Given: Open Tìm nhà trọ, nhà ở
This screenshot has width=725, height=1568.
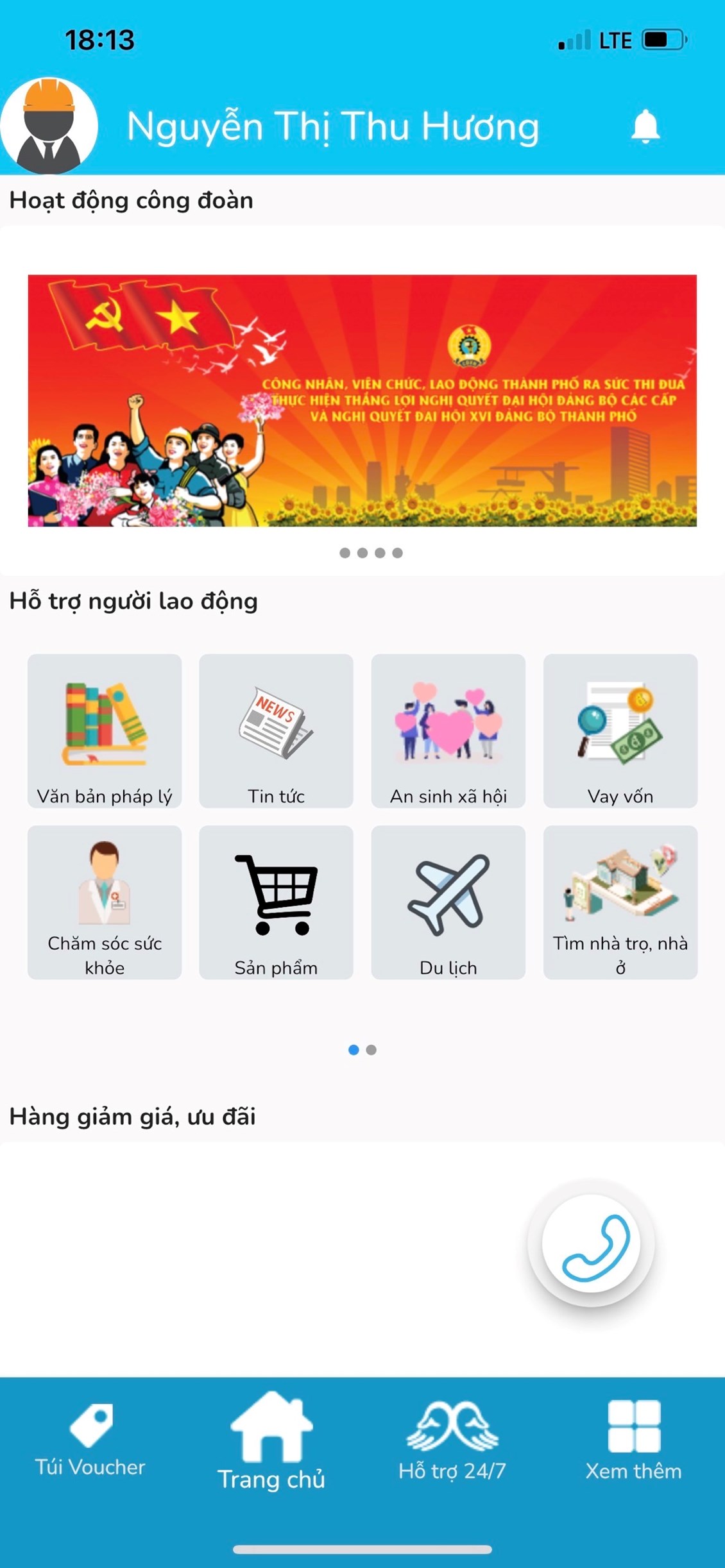Looking at the screenshot, I should (620, 902).
